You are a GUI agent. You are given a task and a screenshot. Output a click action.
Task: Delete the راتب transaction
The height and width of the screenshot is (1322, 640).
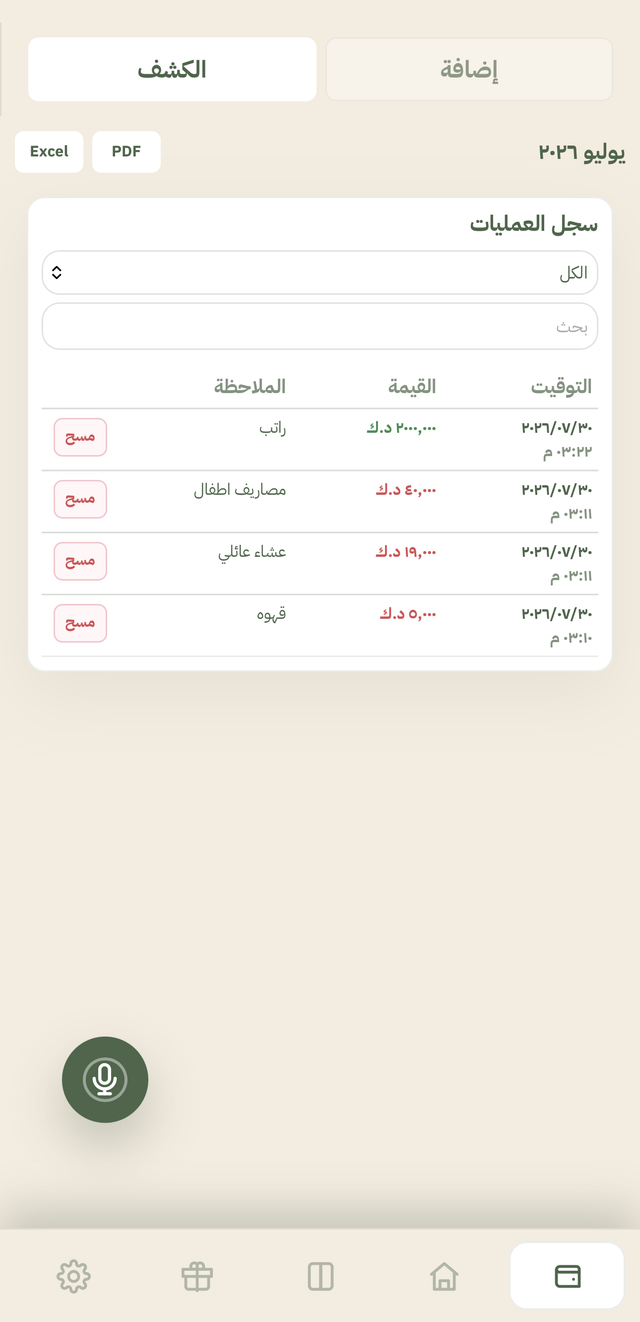pos(80,437)
